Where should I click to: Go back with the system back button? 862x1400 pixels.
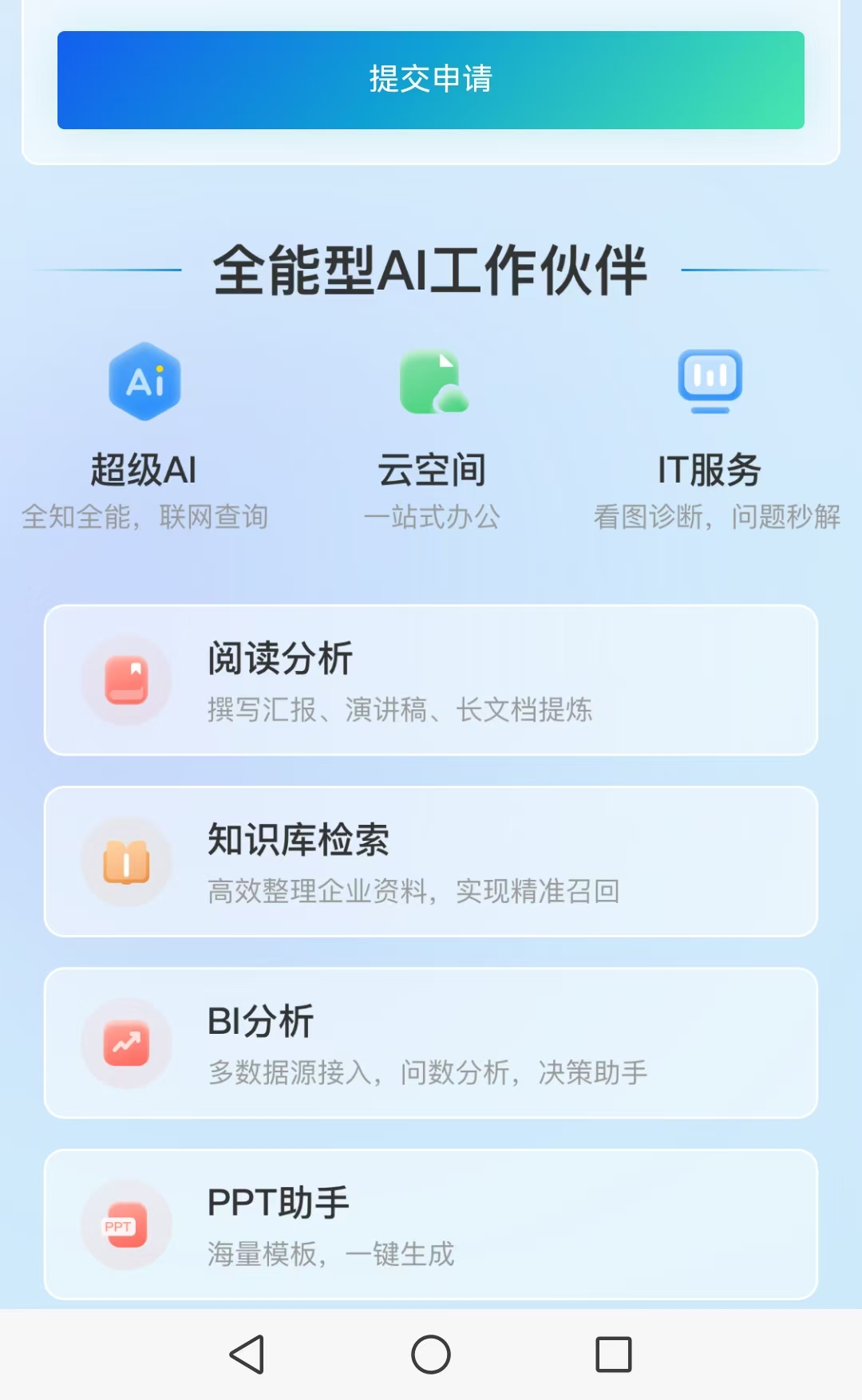point(247,1355)
